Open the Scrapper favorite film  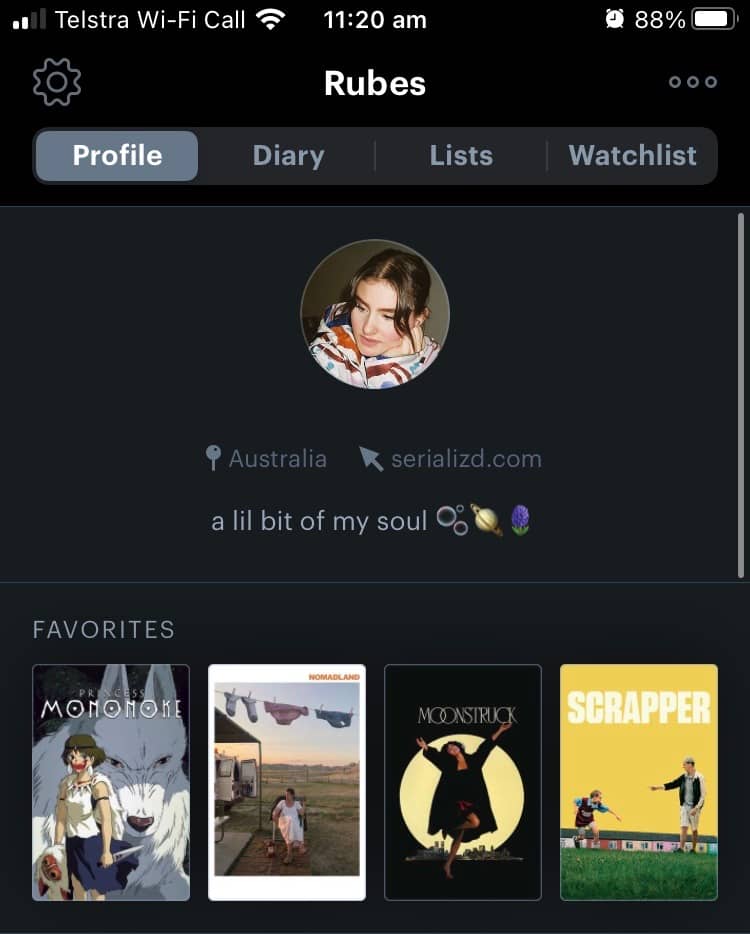click(639, 782)
